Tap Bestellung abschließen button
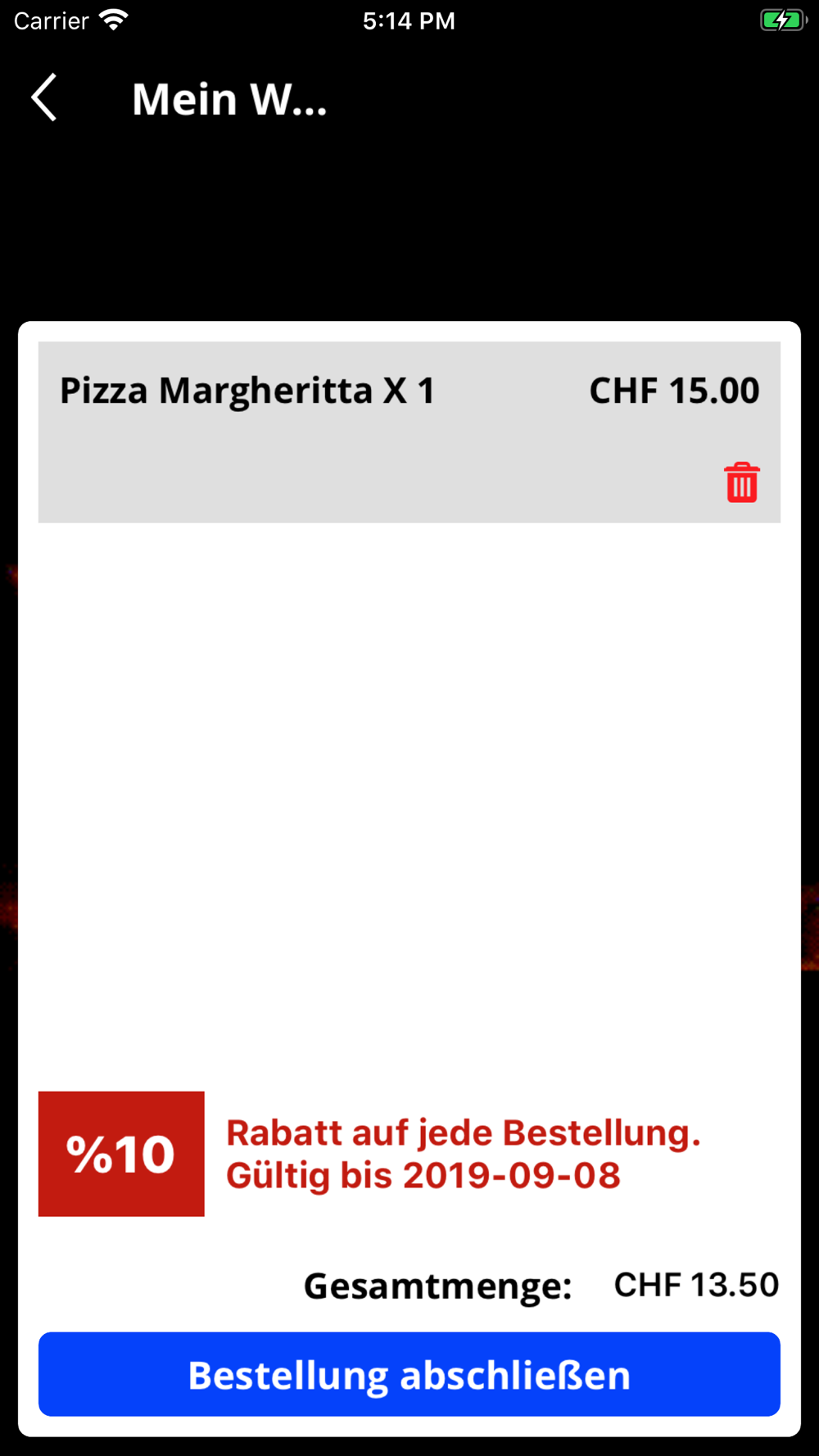The width and height of the screenshot is (819, 1456). 409,1375
